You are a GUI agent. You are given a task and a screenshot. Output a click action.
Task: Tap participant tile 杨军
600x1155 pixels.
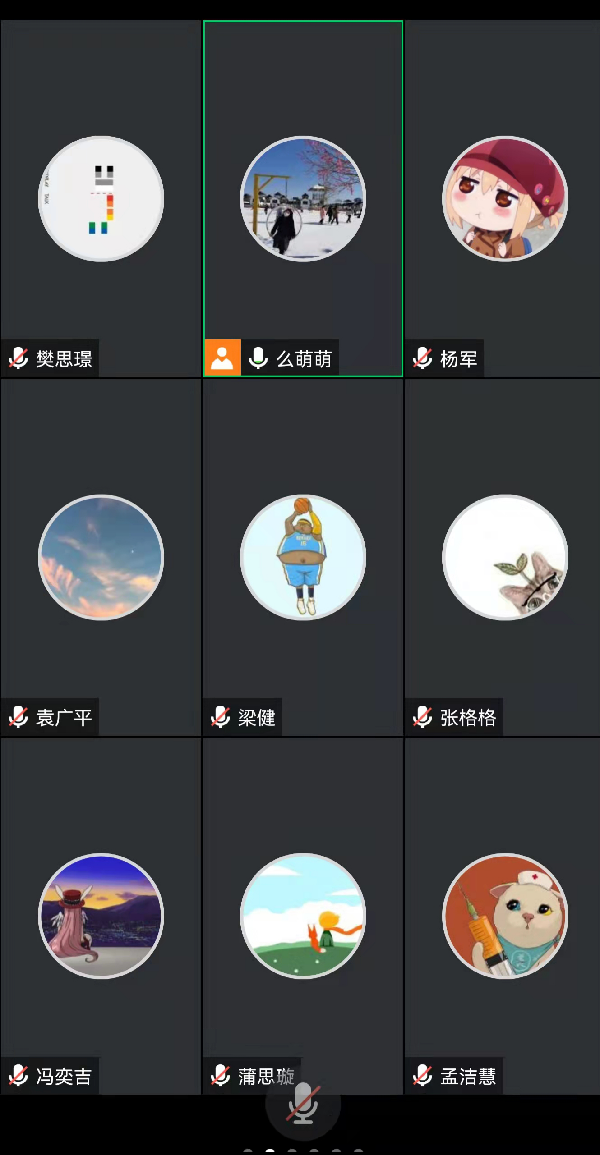[503, 199]
